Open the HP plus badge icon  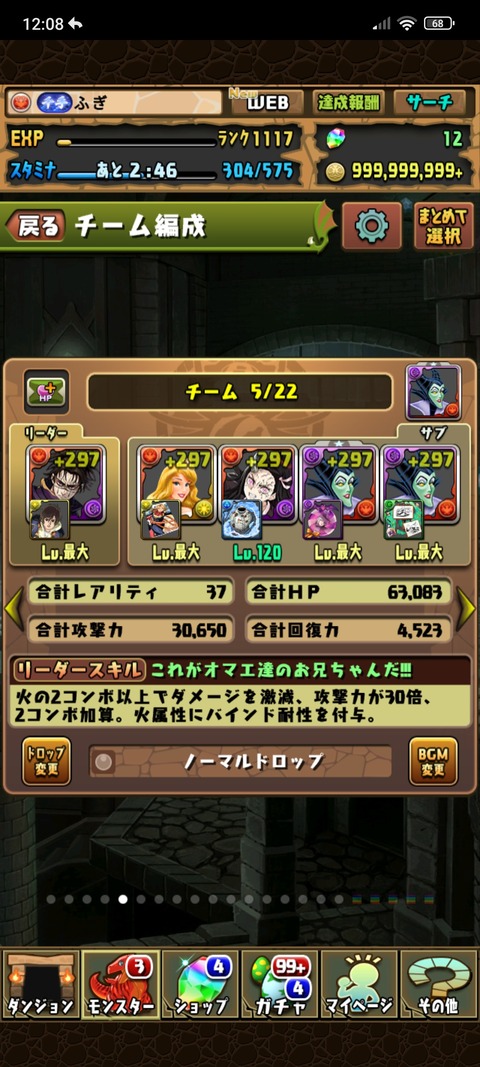pyautogui.click(x=46, y=392)
